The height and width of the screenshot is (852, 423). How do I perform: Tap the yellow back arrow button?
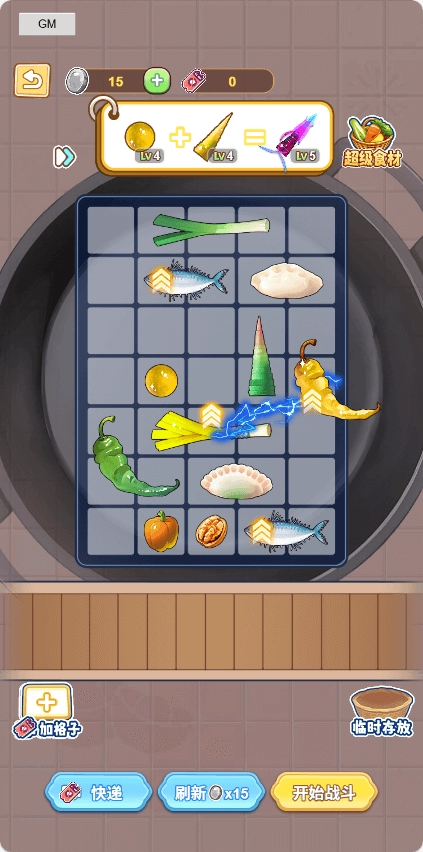pos(32,81)
